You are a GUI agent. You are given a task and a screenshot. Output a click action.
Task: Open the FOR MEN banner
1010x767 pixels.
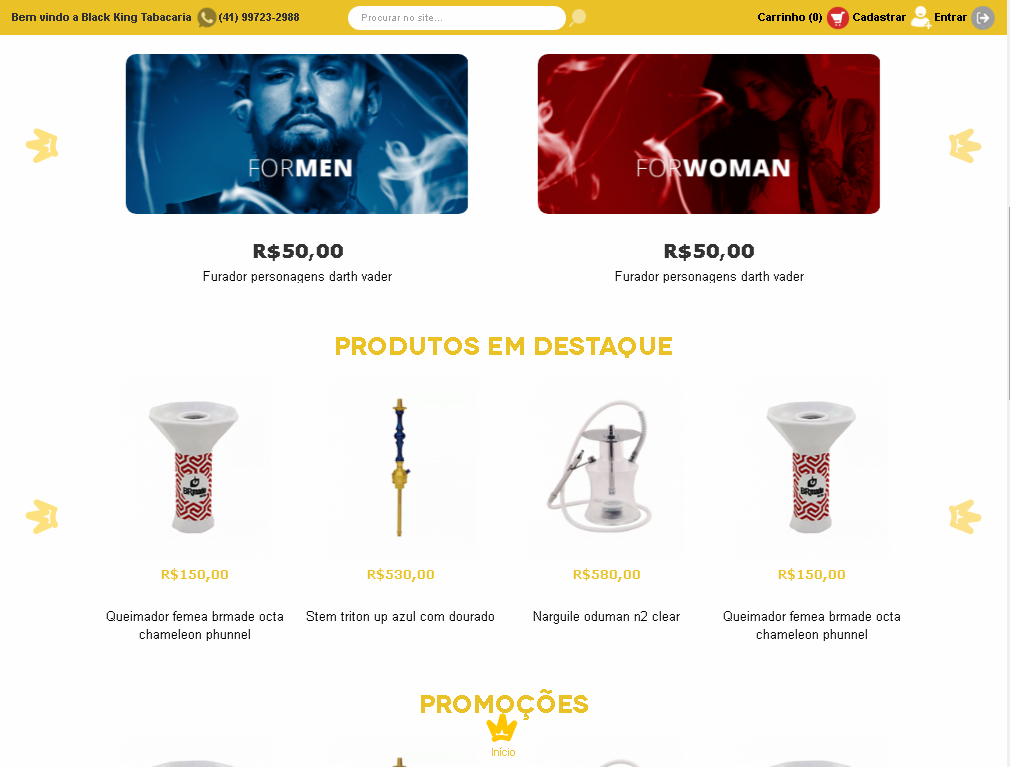pyautogui.click(x=297, y=134)
